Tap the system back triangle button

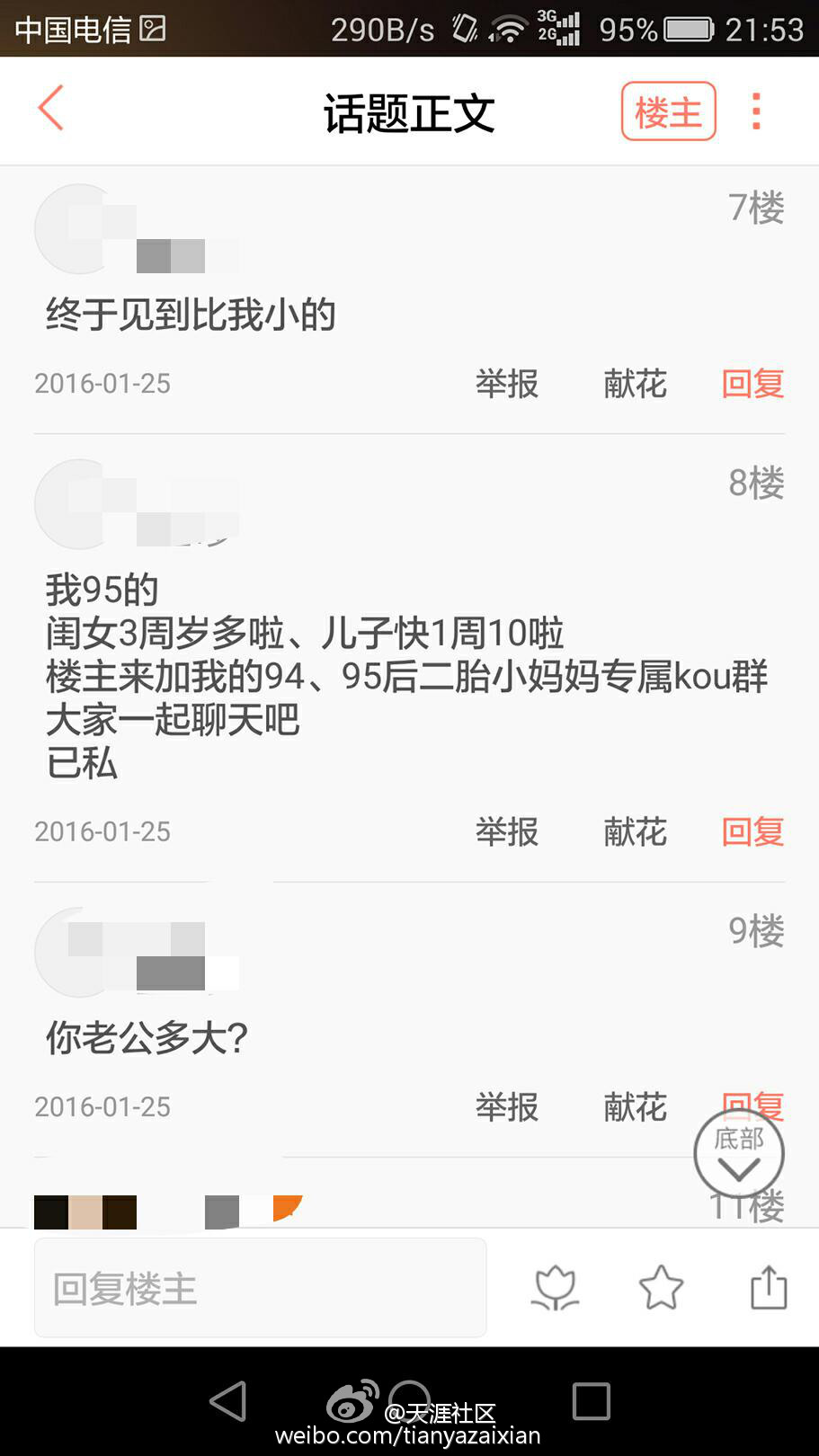coord(228,1401)
